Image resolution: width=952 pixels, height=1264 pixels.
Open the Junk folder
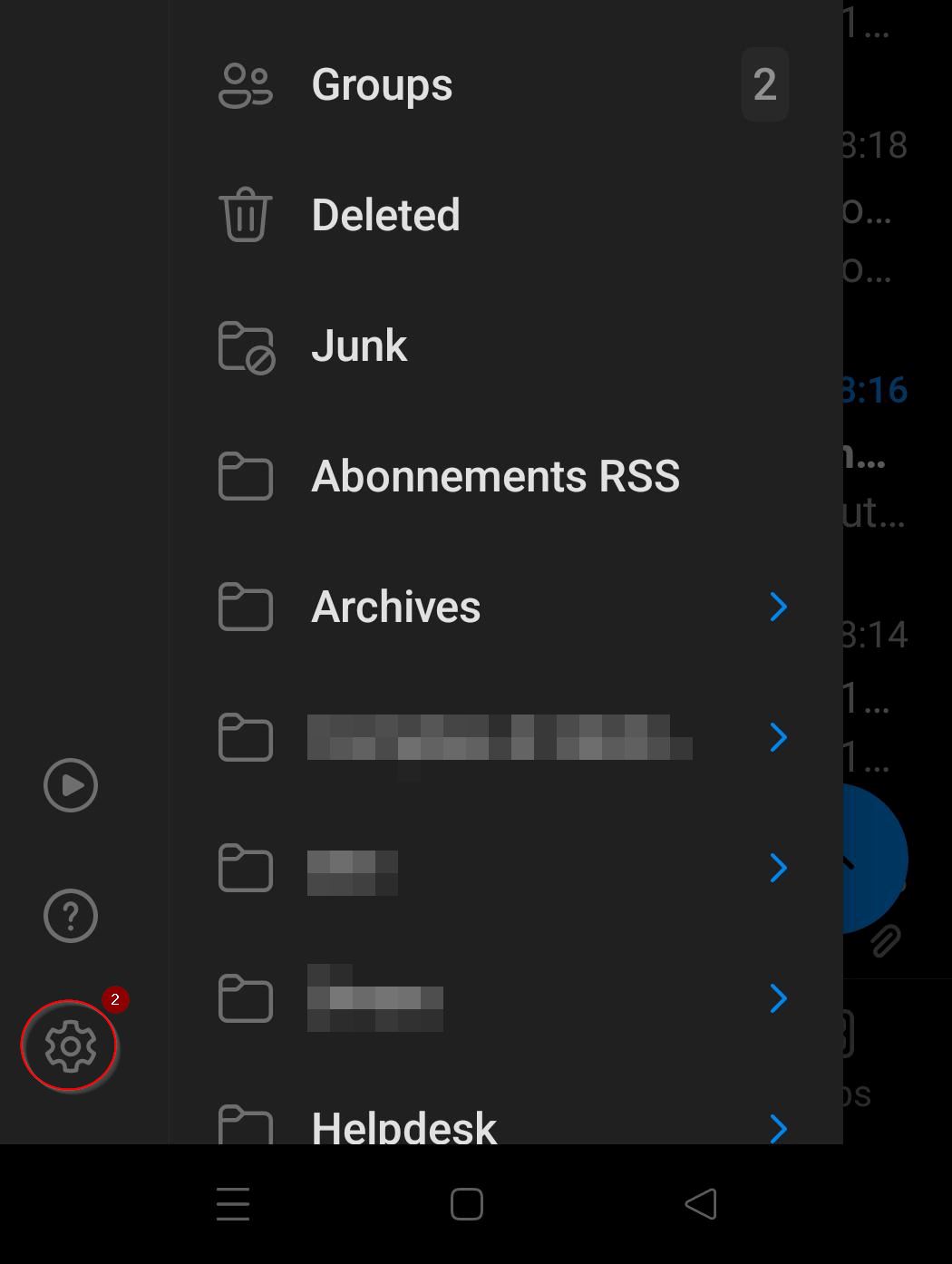pyautogui.click(x=359, y=345)
